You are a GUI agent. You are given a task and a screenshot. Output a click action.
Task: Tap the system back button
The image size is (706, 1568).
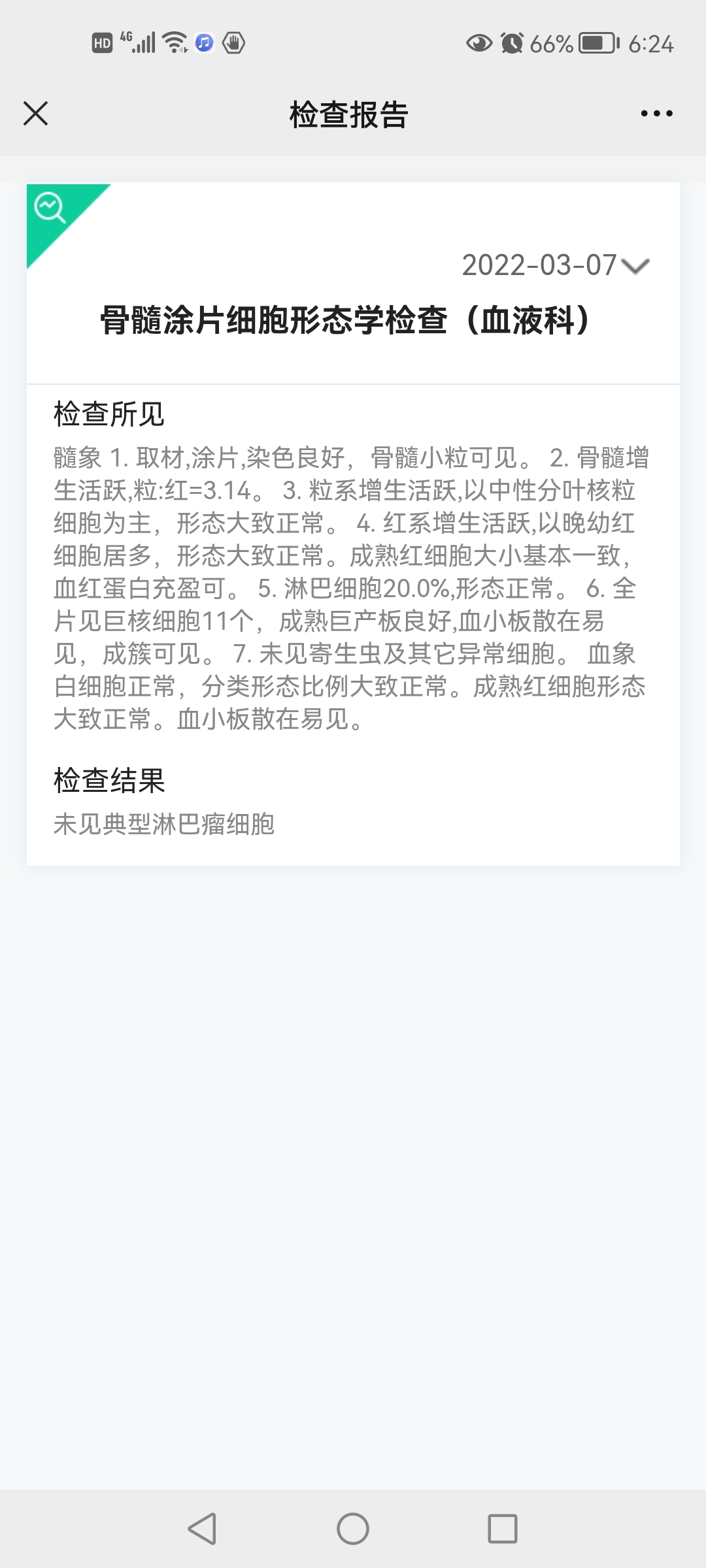(x=202, y=1529)
